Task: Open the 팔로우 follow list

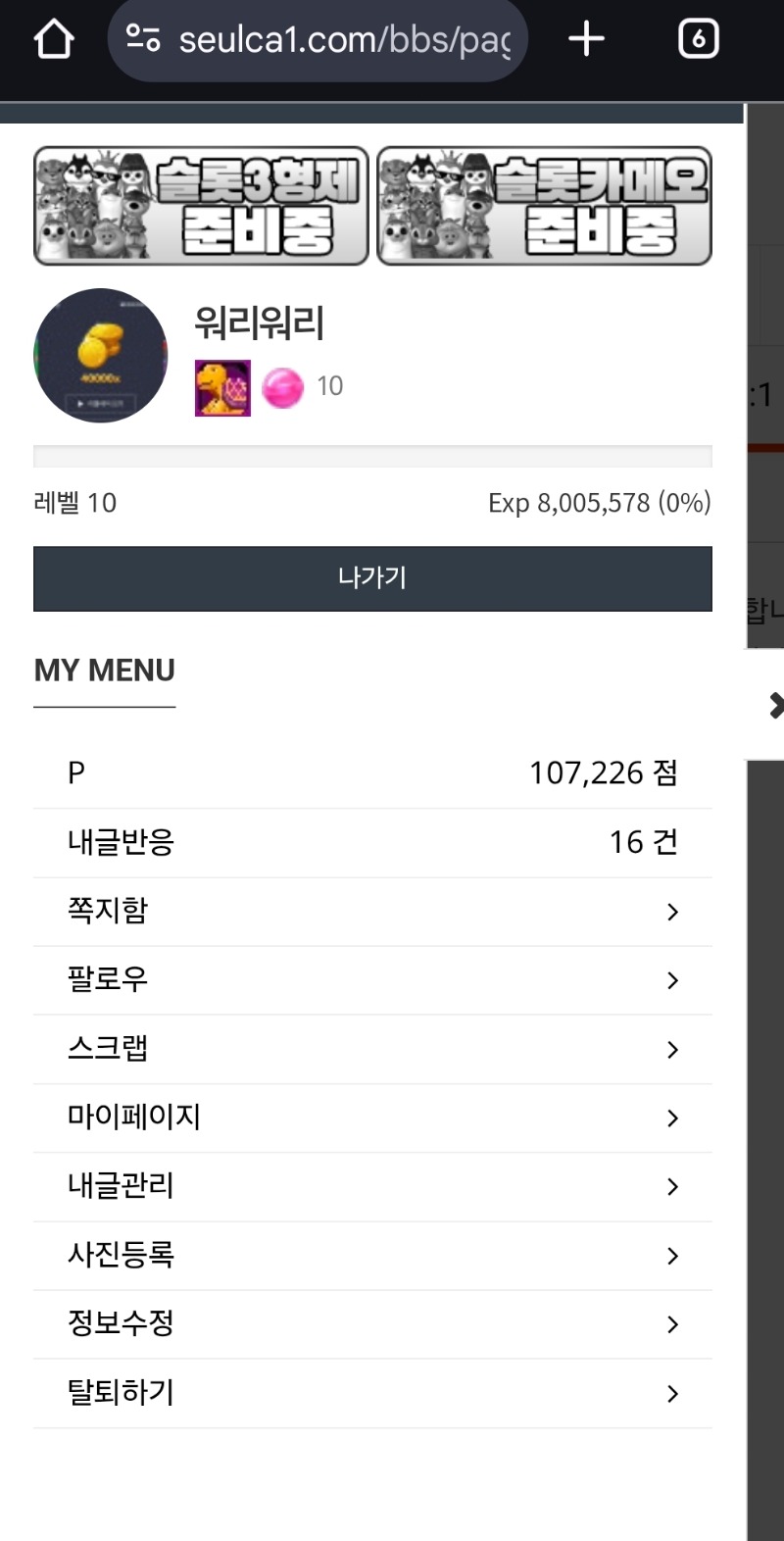Action: (372, 980)
